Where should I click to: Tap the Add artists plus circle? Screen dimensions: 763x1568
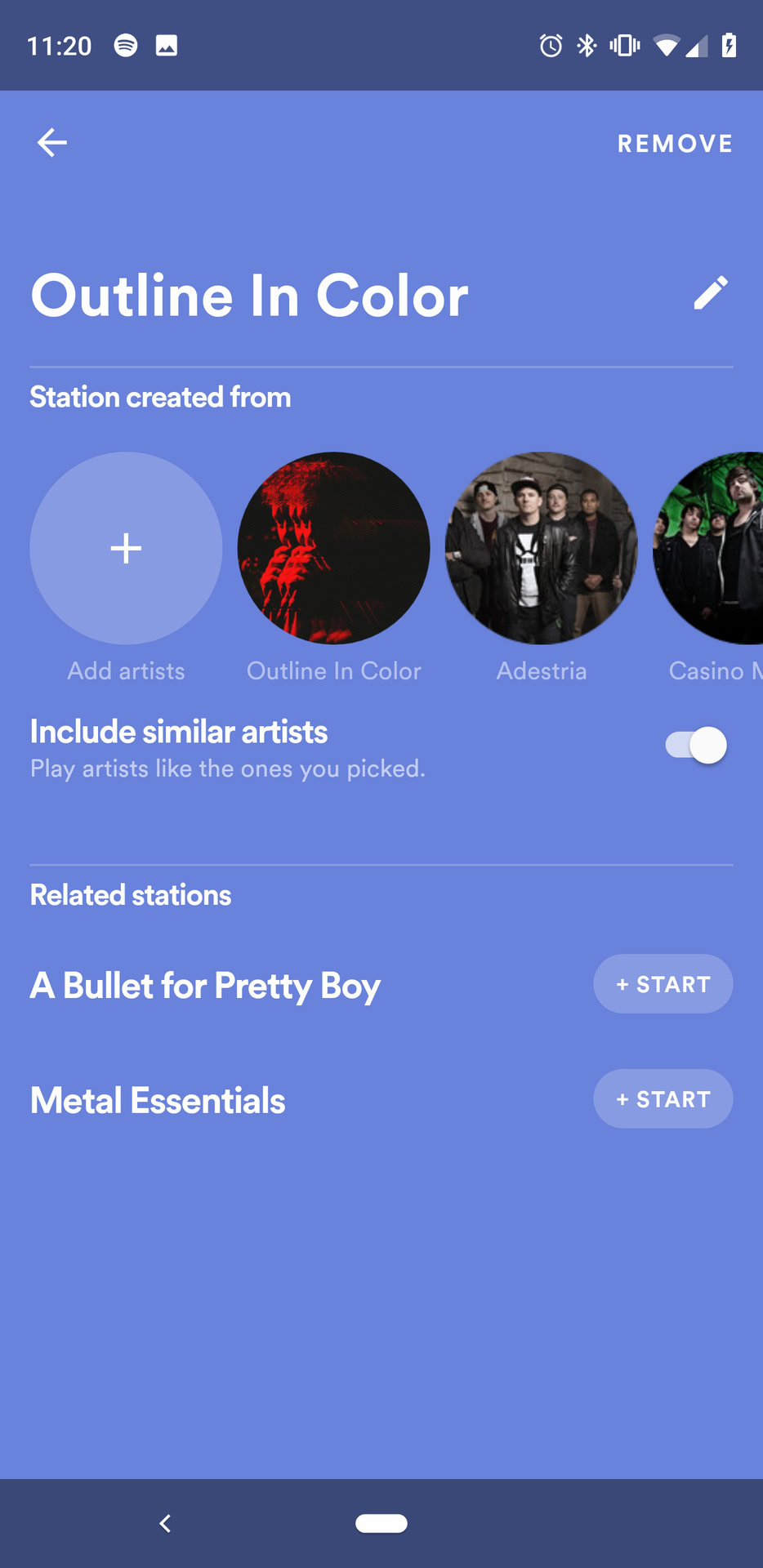(126, 548)
